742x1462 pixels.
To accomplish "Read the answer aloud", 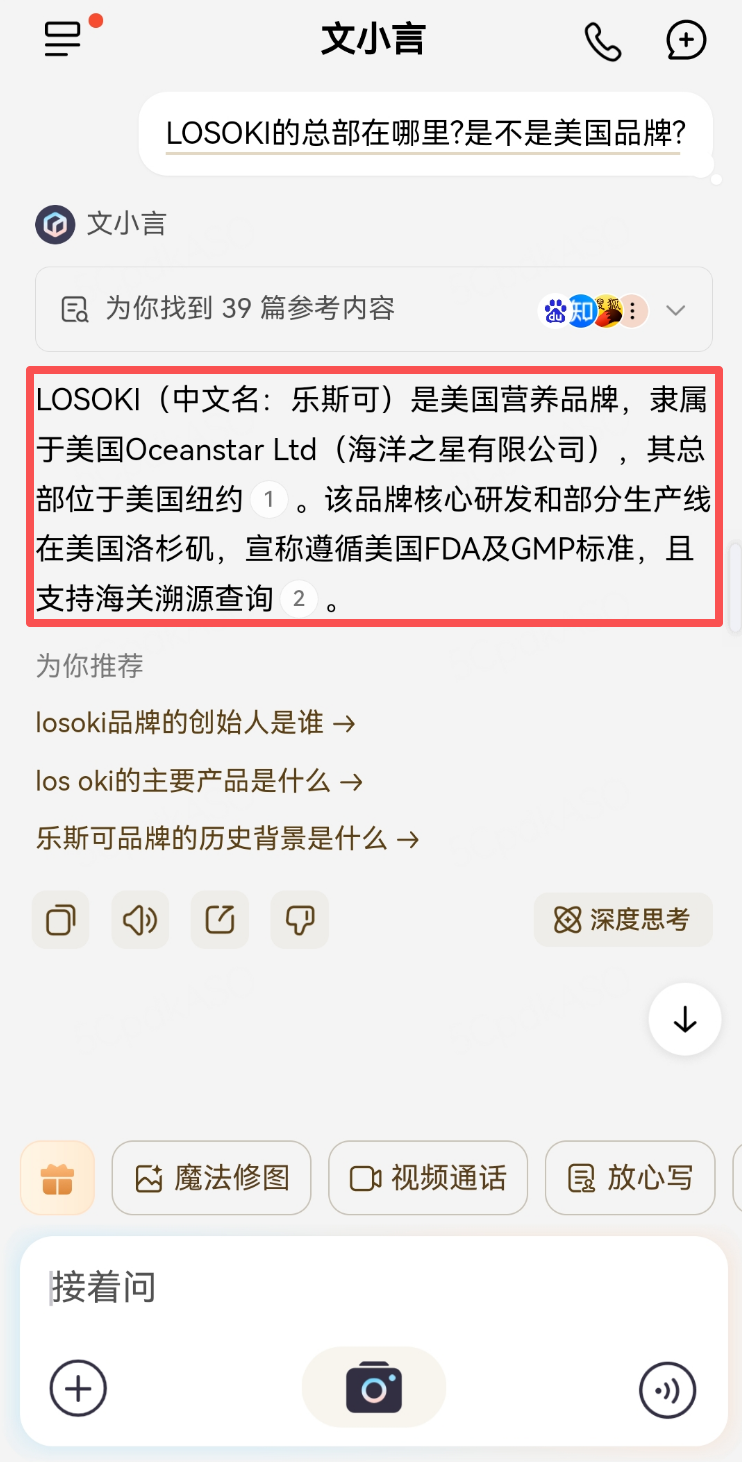I will 140,919.
